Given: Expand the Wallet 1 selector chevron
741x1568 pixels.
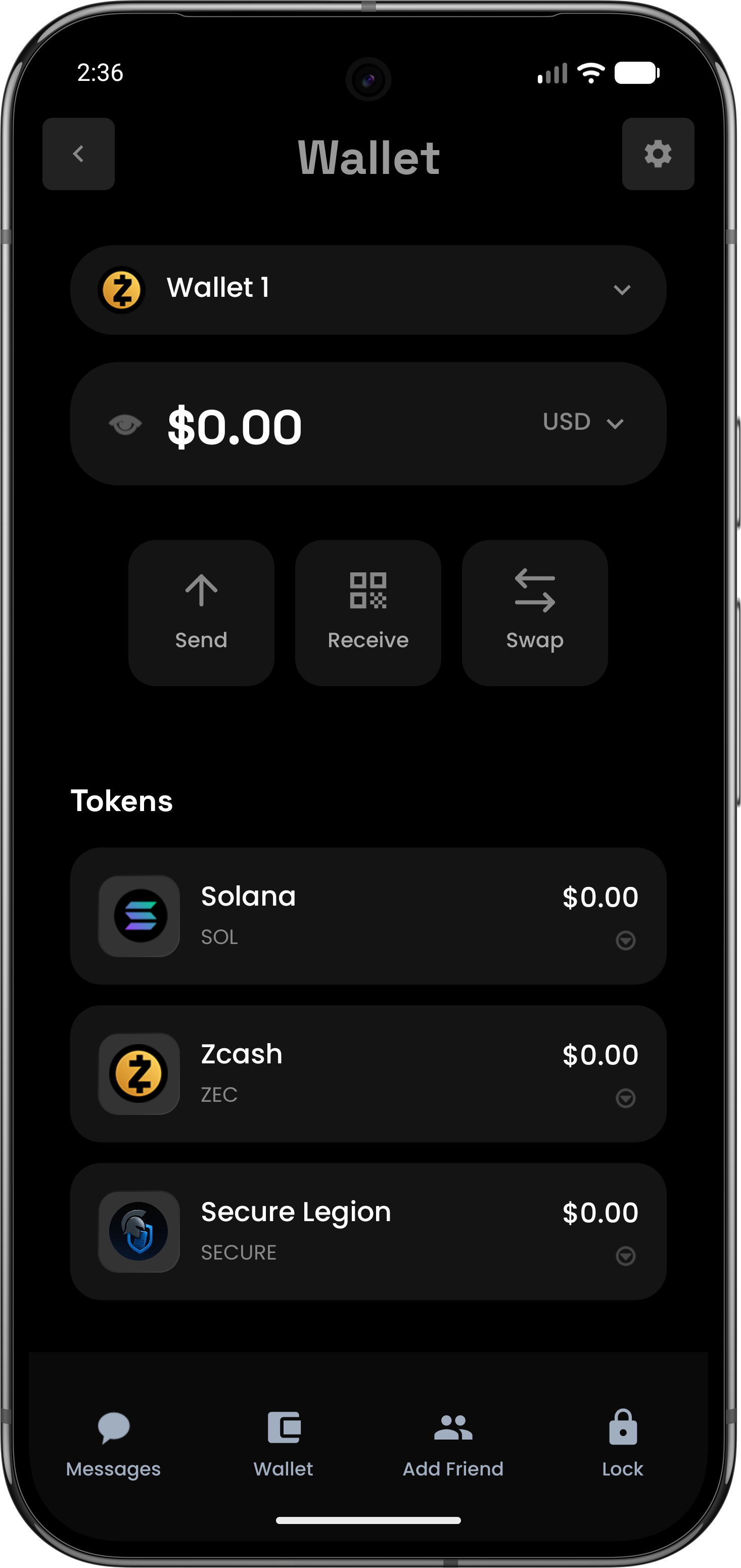Looking at the screenshot, I should (621, 289).
